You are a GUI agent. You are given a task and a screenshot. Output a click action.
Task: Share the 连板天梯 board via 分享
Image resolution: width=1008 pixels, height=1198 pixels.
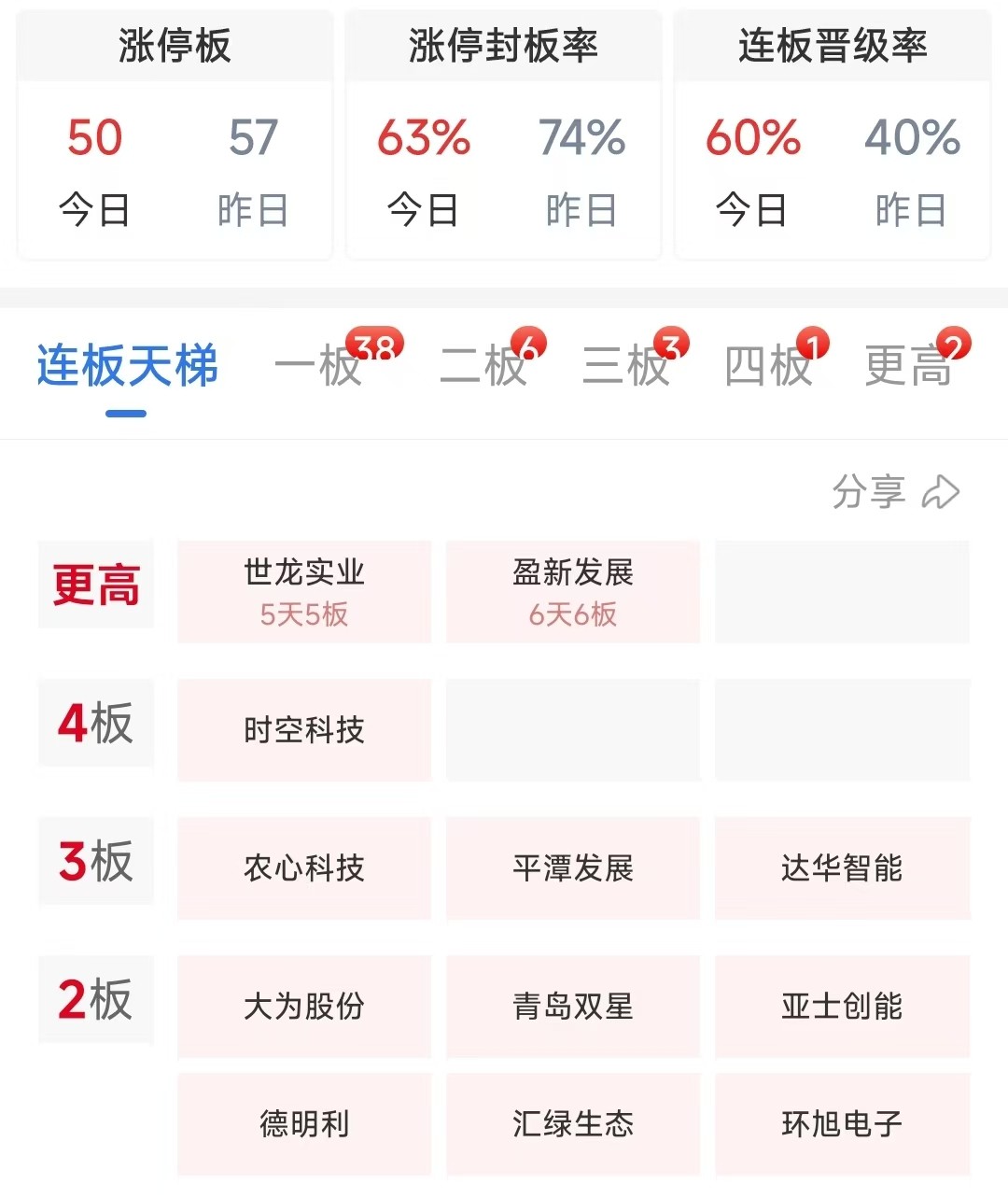pos(895,492)
